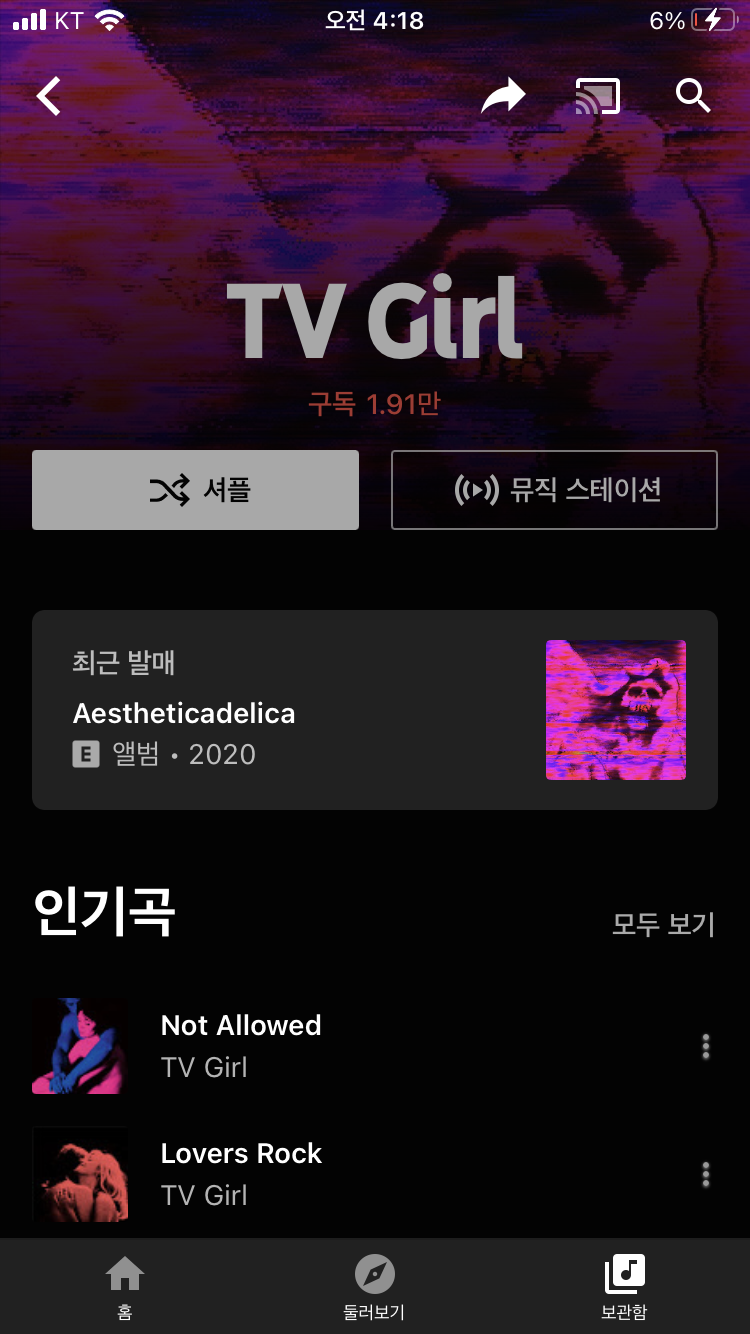
Task: Tap the 구독 1.91만 subscribe button
Action: (374, 405)
